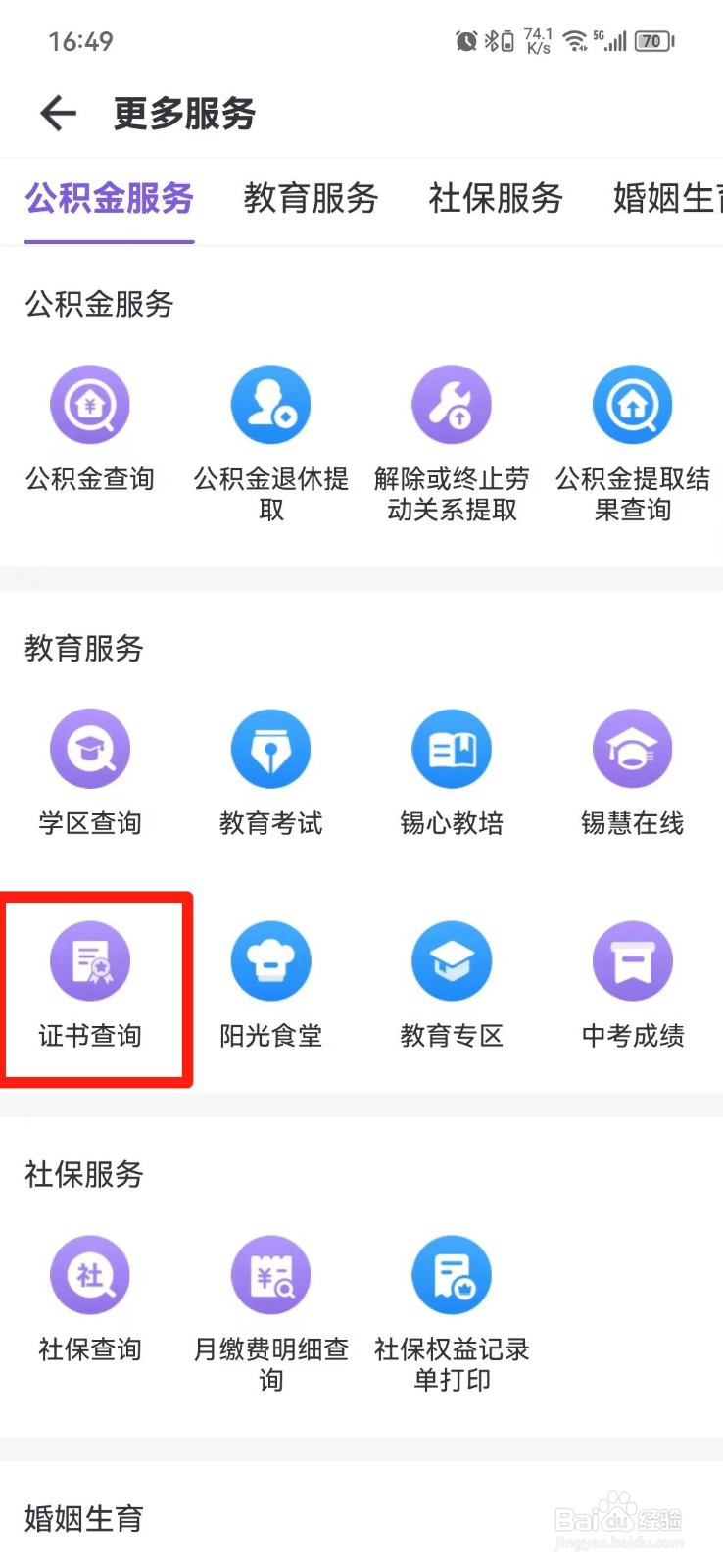Open the 教育考试 pen icon

click(270, 748)
